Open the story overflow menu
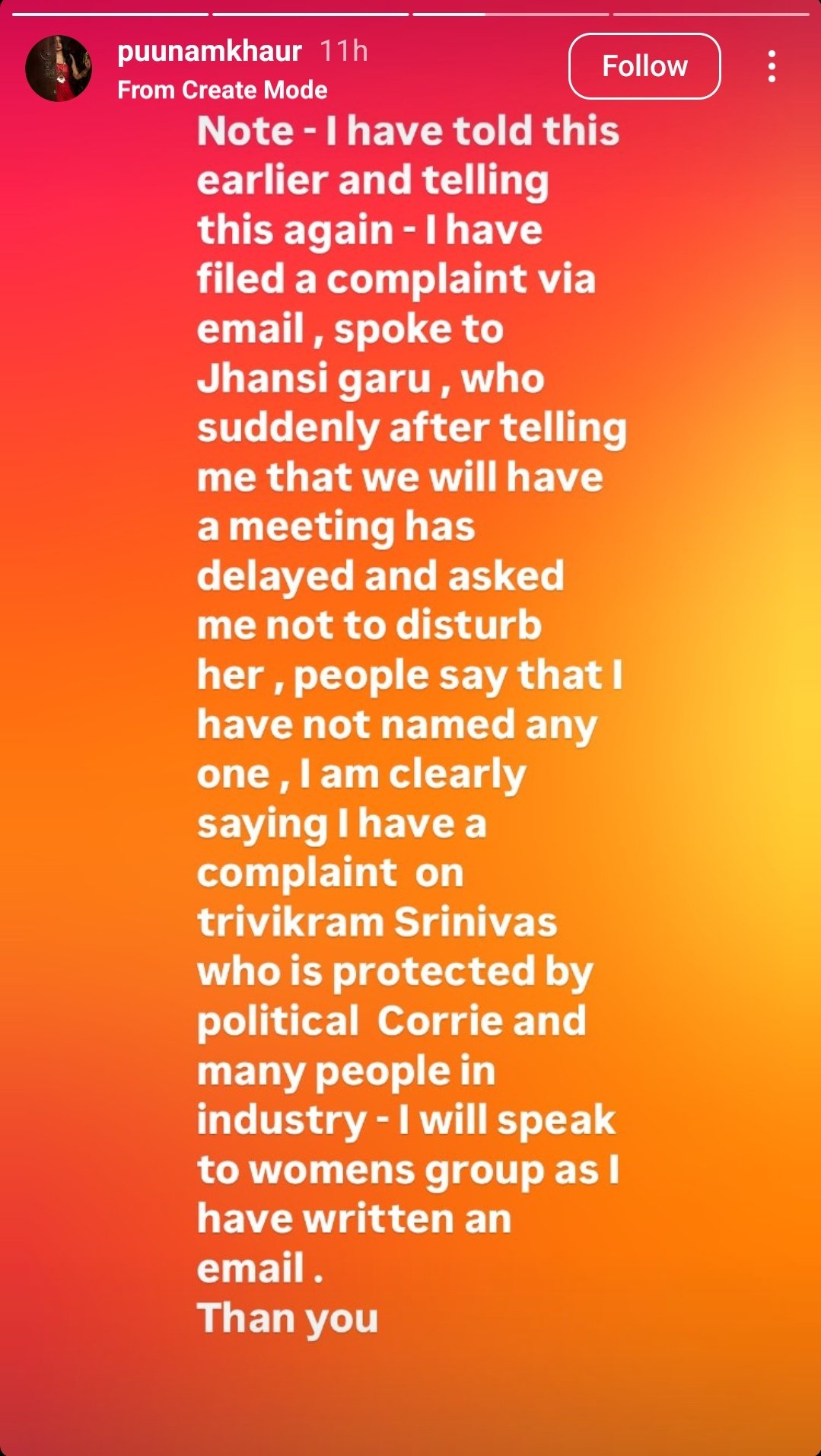Image resolution: width=821 pixels, height=1456 pixels. pos(772,66)
